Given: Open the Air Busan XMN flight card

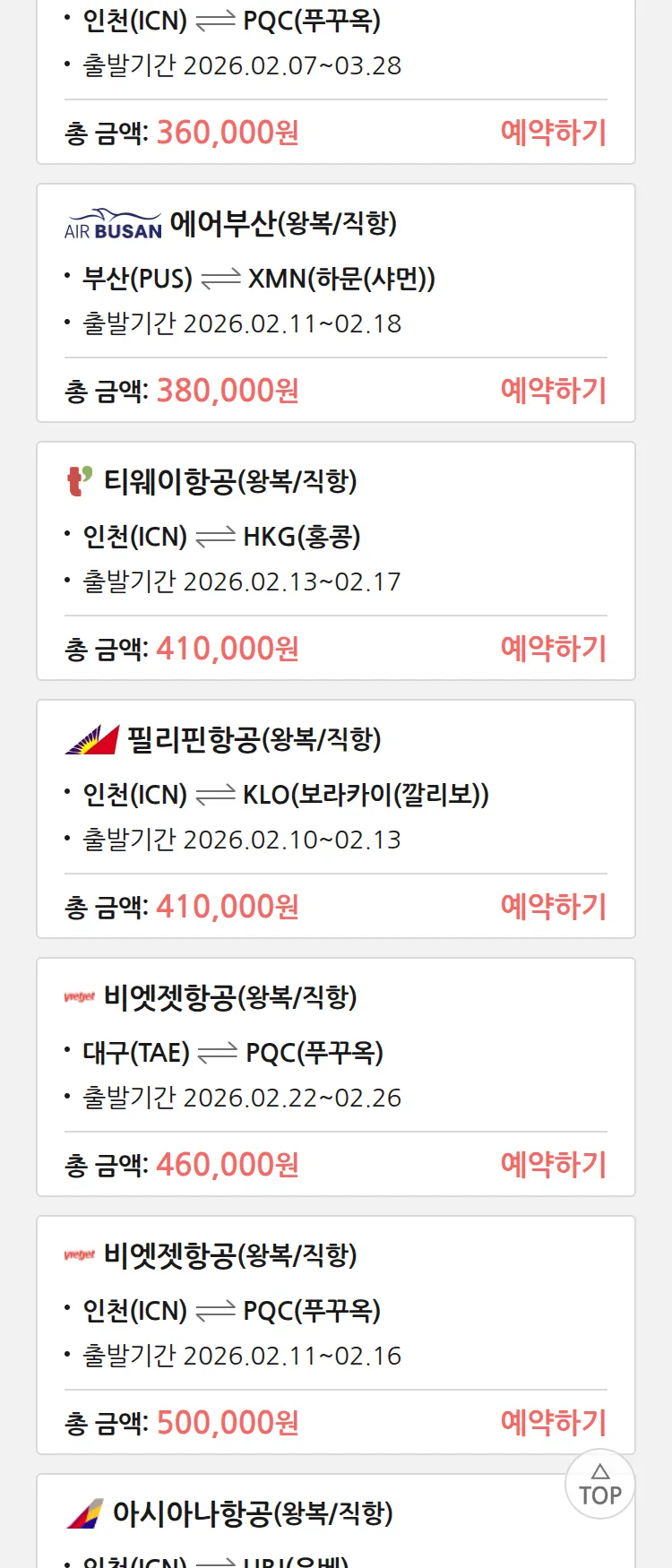Looking at the screenshot, I should [335, 278].
